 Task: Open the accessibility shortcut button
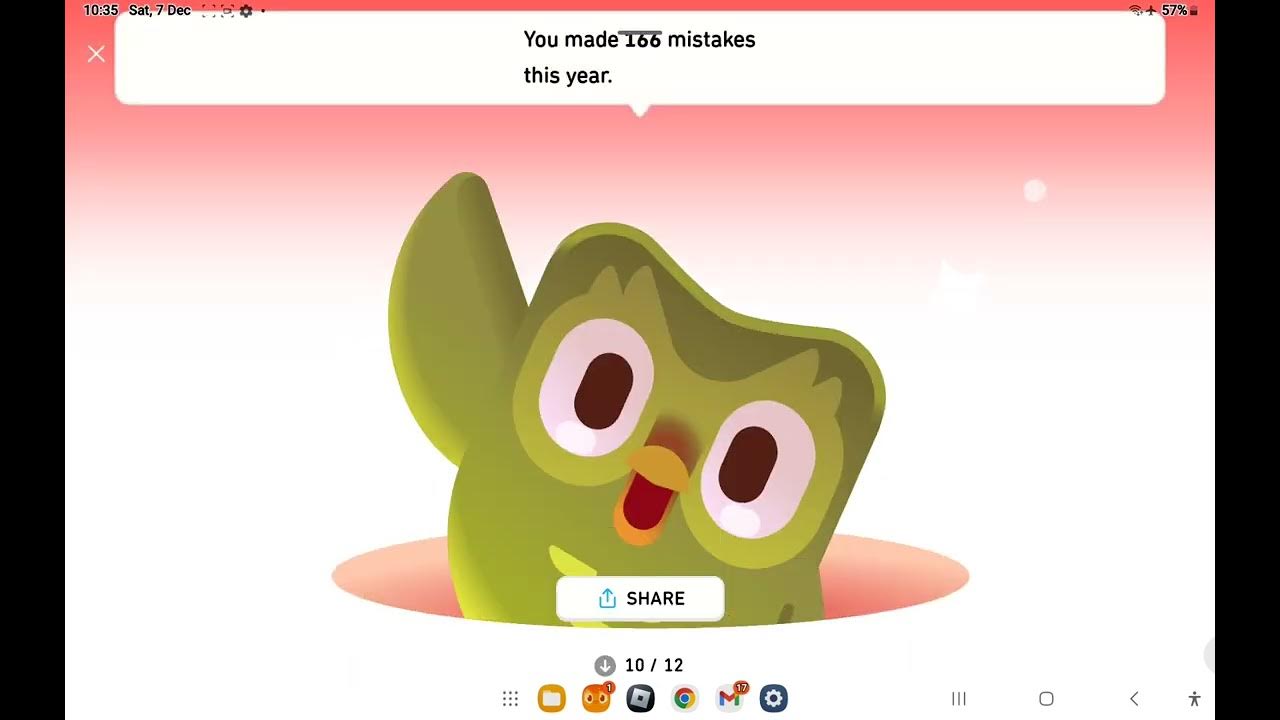pyautogui.click(x=1194, y=699)
